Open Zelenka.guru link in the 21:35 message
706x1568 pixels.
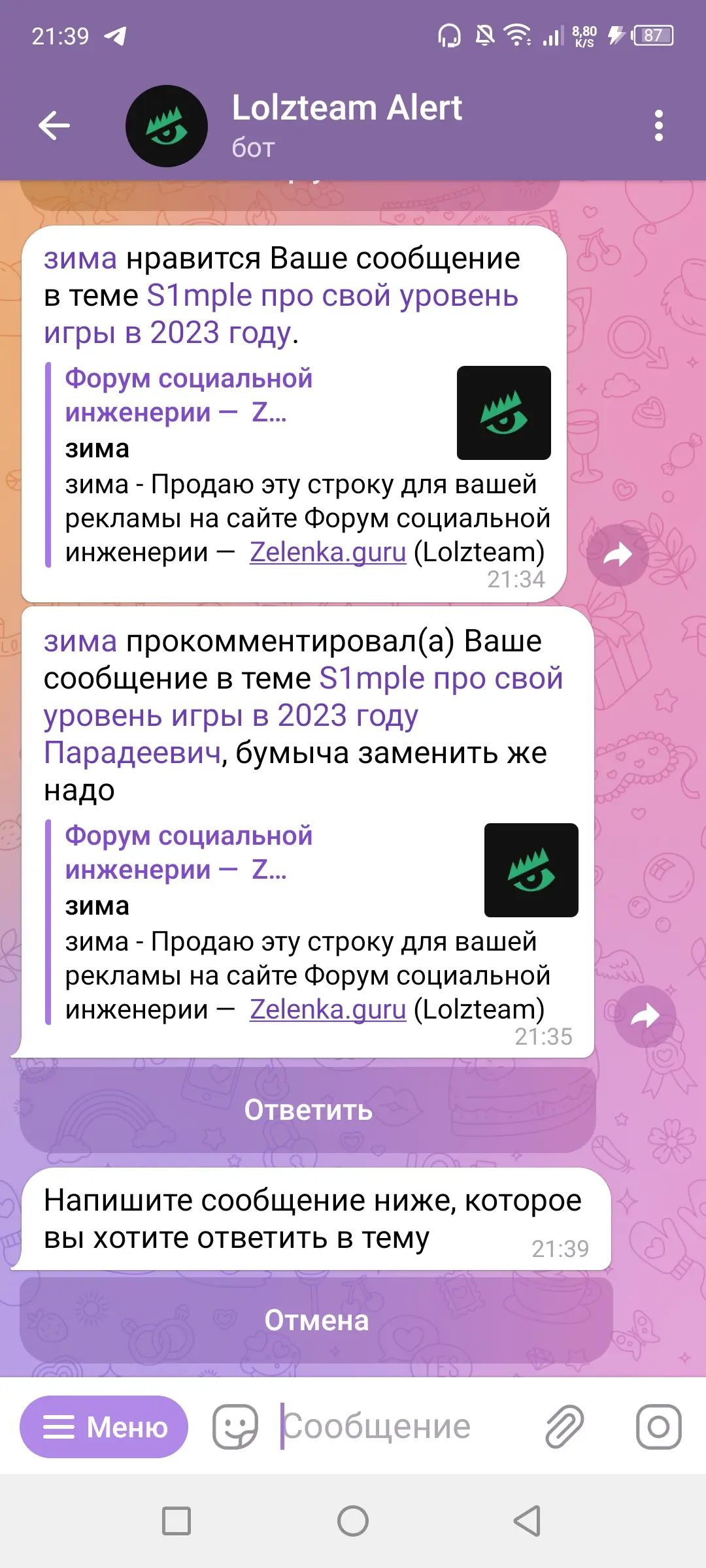pyautogui.click(x=328, y=1010)
